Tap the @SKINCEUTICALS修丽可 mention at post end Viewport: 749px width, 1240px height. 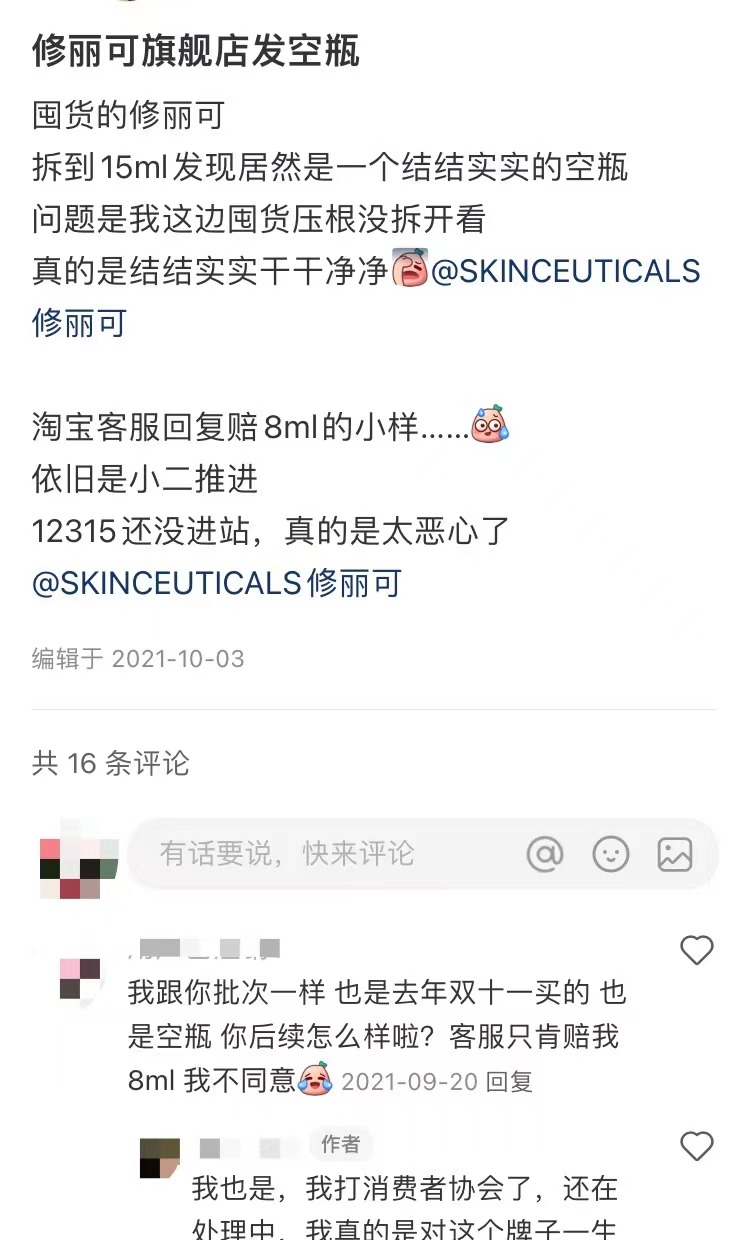coord(216,583)
